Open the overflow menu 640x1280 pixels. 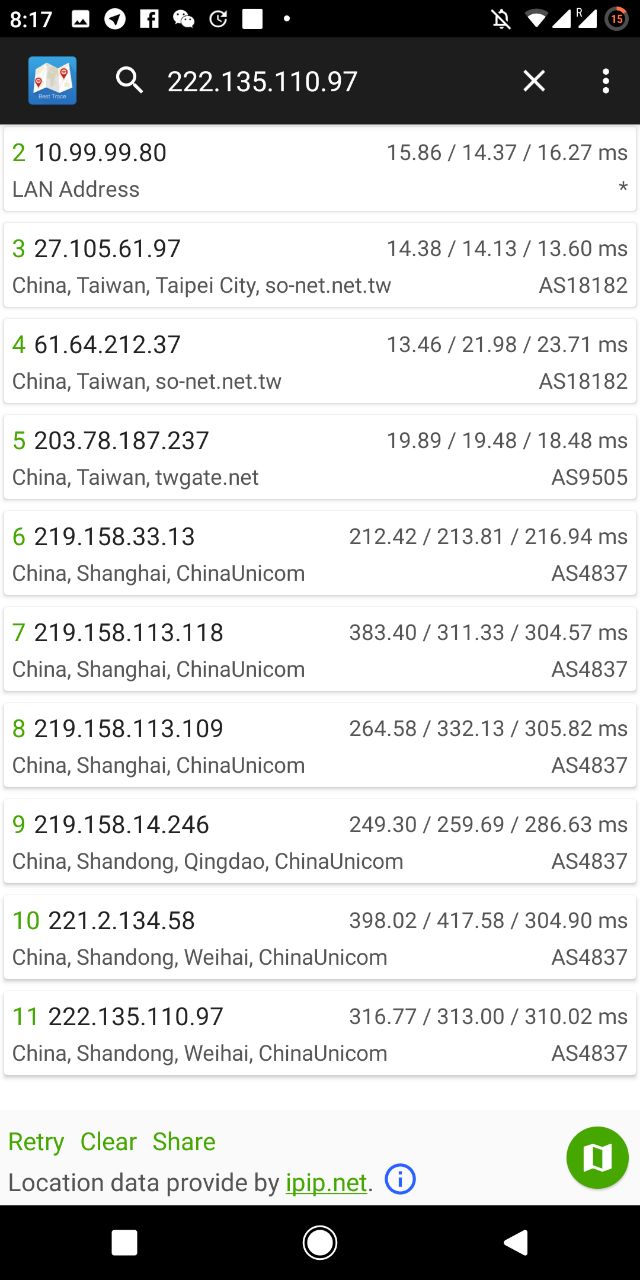tap(605, 81)
